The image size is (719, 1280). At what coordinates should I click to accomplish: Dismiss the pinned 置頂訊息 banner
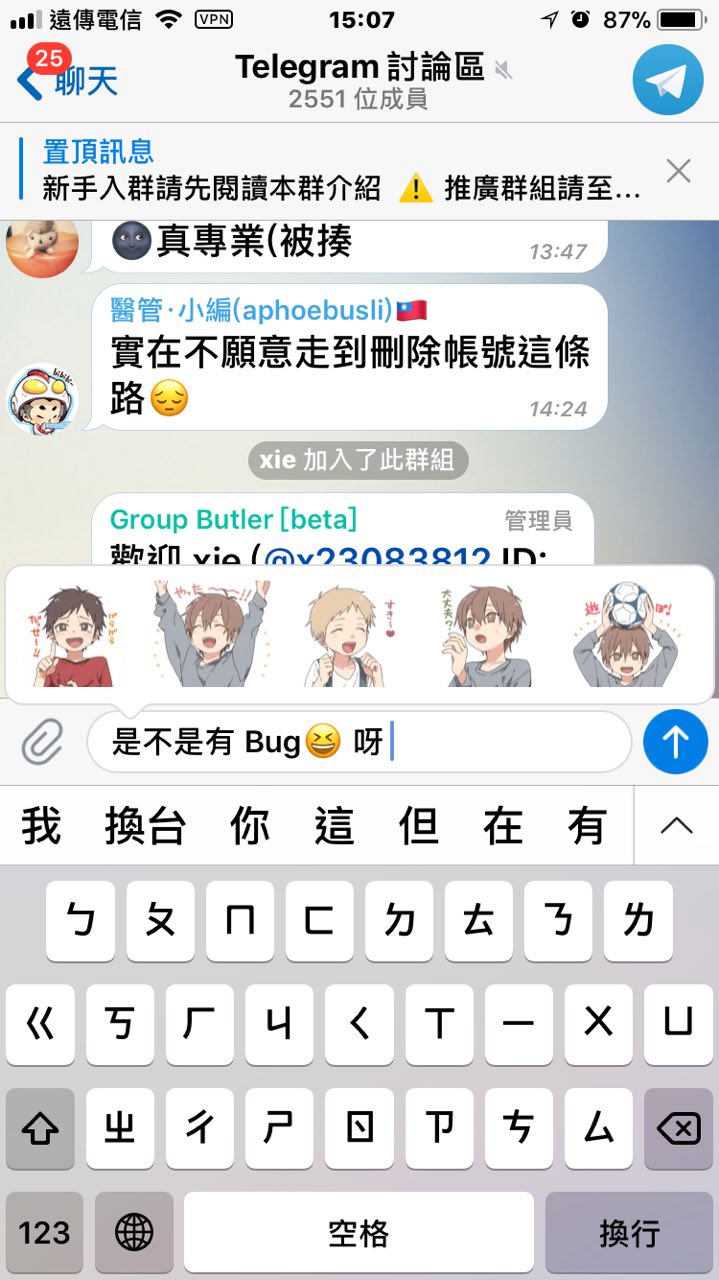click(678, 171)
